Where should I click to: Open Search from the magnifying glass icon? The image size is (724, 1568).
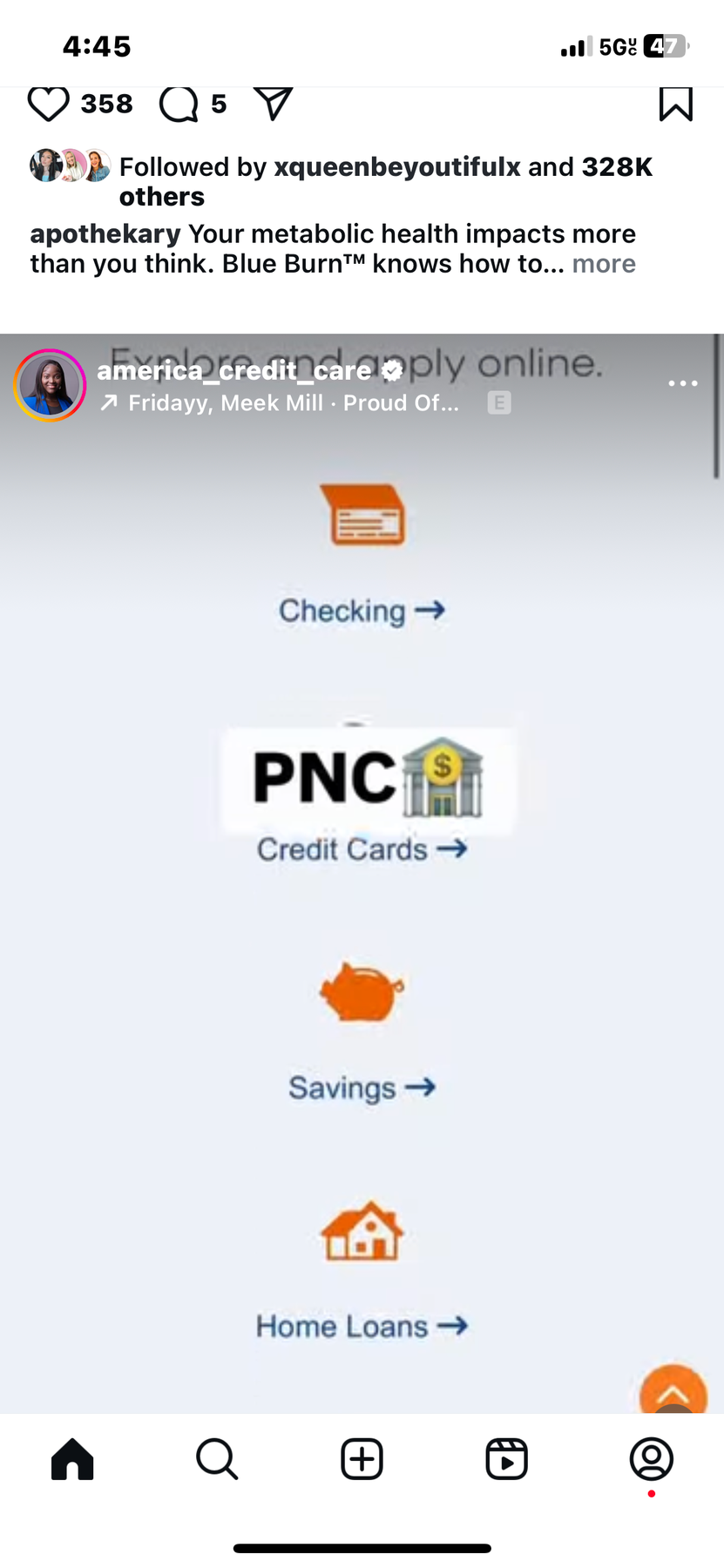tap(217, 1458)
